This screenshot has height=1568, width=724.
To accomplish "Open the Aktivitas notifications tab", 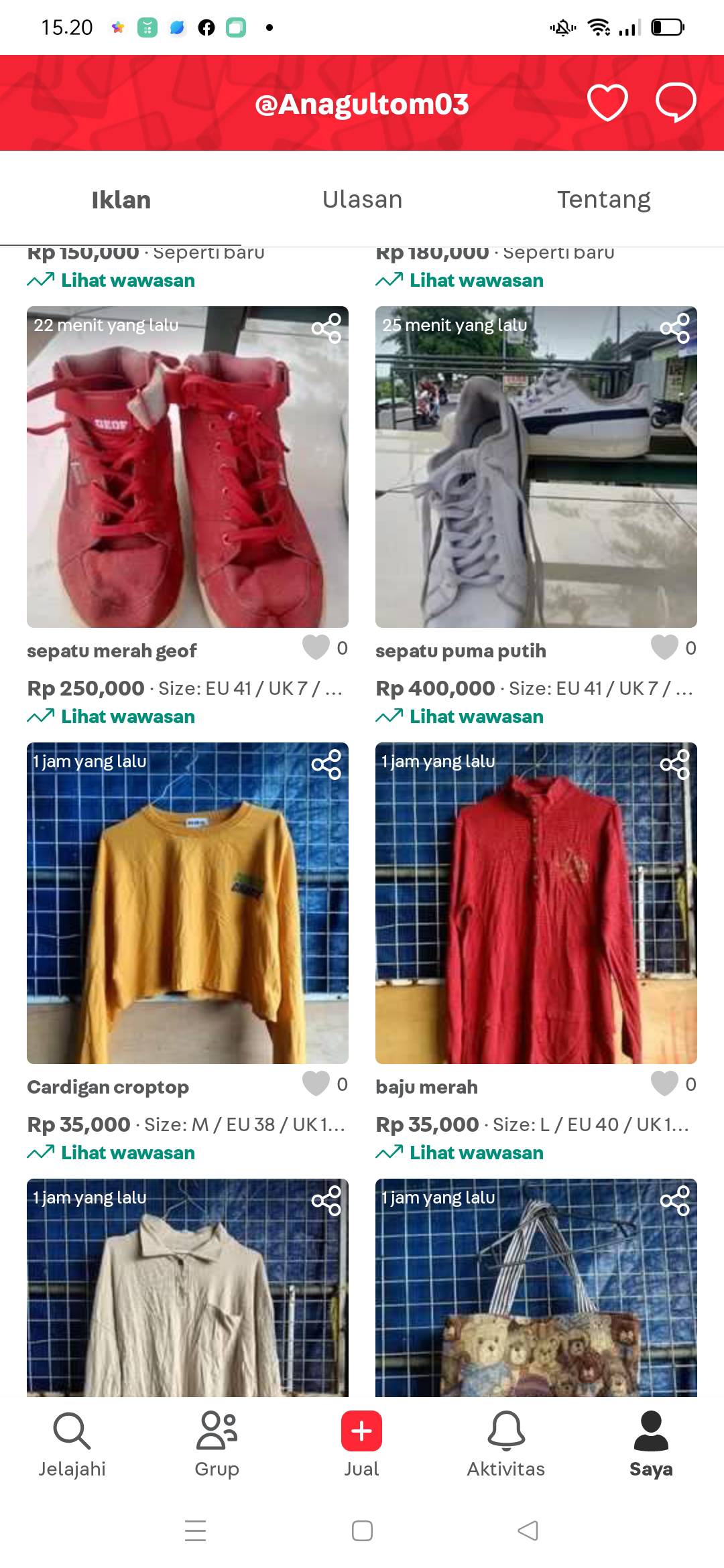I will coord(506,1444).
